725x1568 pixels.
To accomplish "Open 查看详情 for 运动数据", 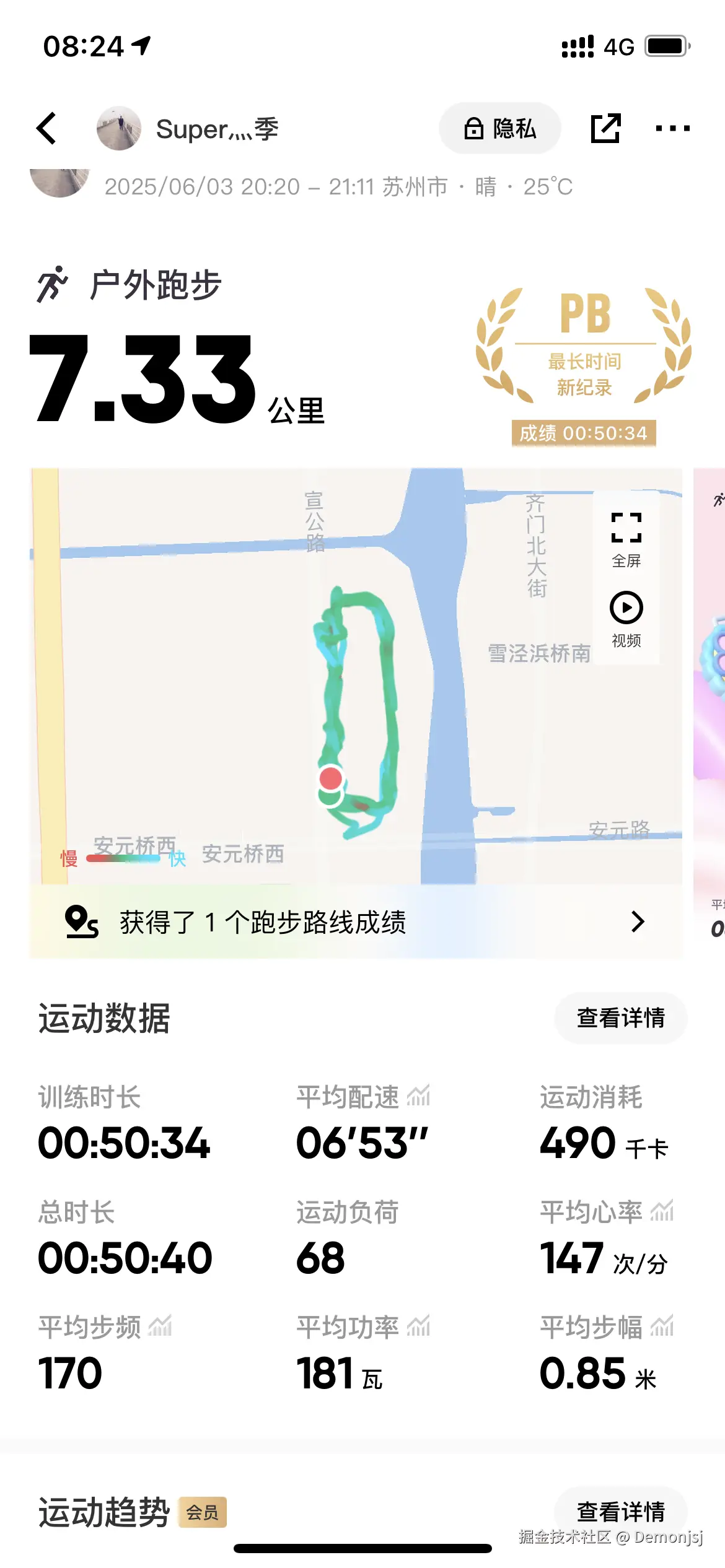I will click(620, 1017).
